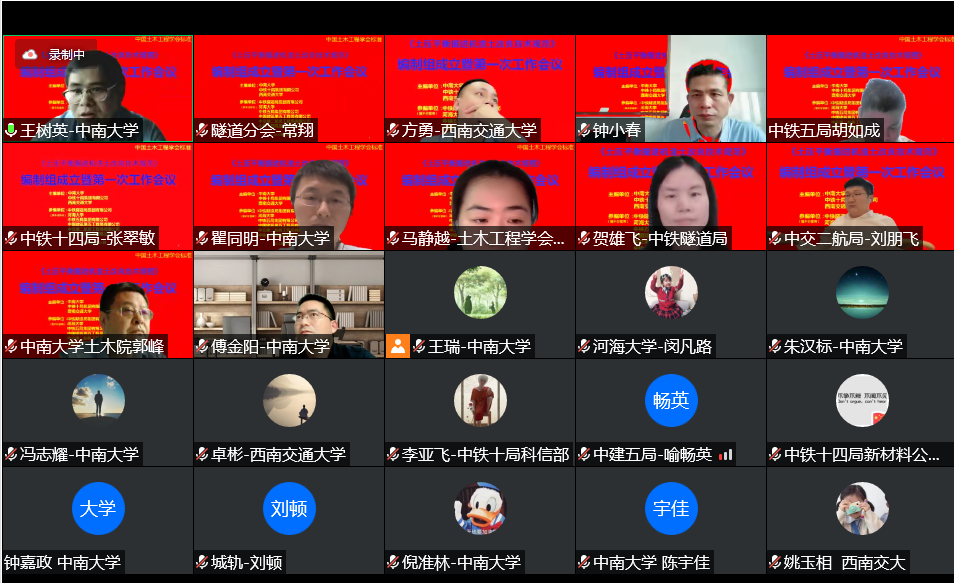Open 冯志耀-中南大学's participant tile
The width and height of the screenshot is (954, 583).
click(x=97, y=412)
